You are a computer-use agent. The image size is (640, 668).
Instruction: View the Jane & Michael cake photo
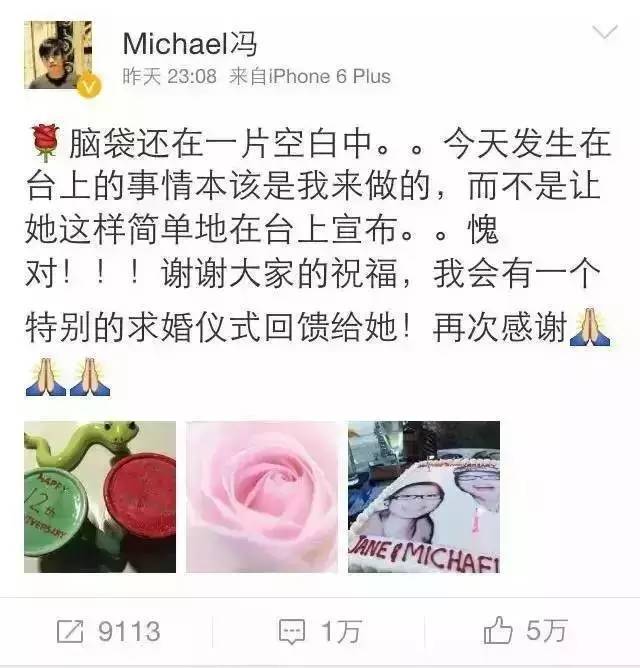point(424,496)
